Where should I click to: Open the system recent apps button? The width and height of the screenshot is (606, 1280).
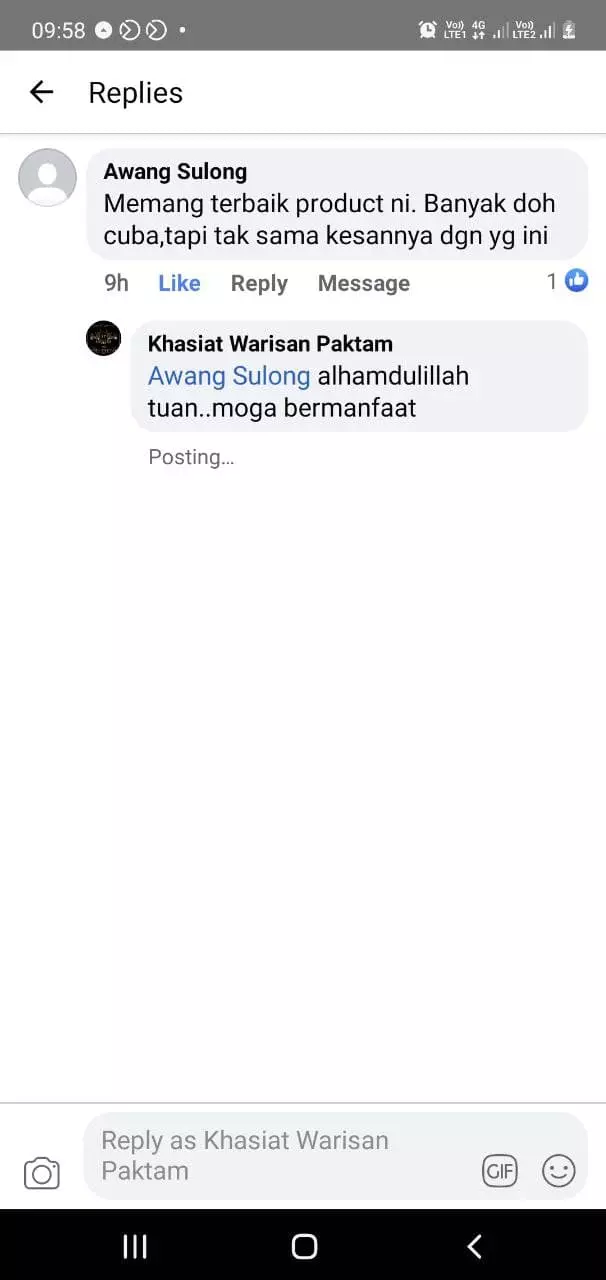[x=134, y=1246]
